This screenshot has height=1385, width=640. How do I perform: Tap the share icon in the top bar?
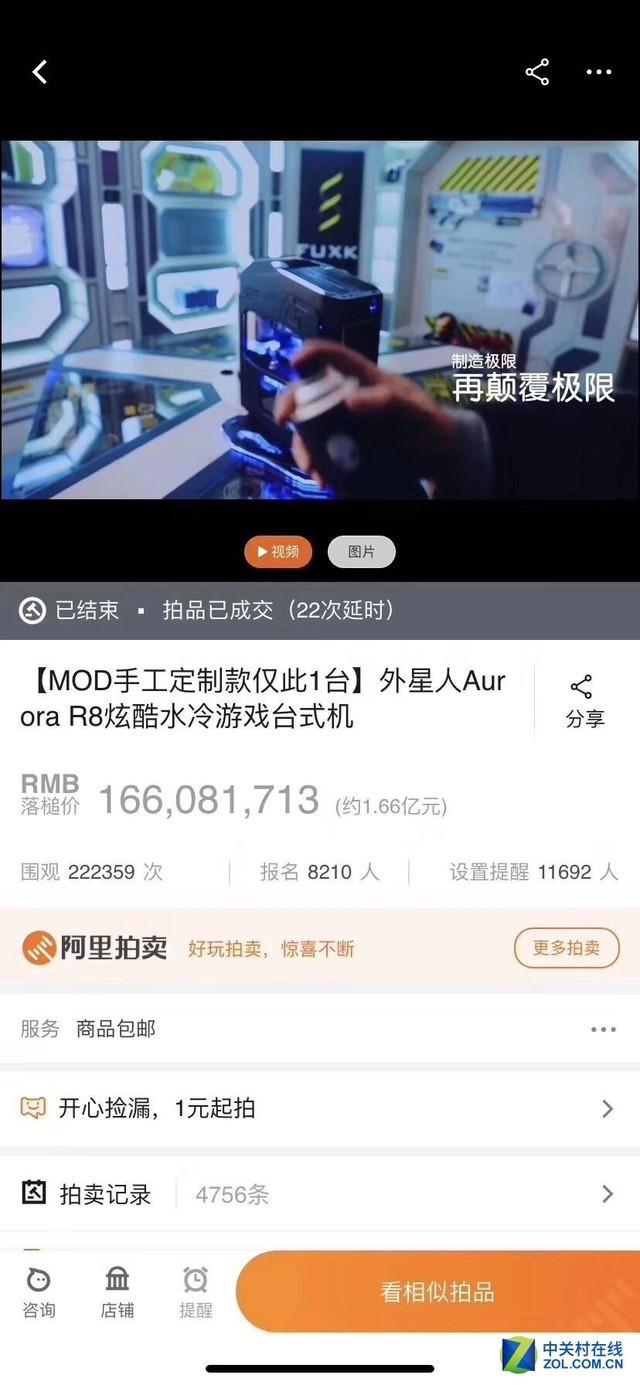click(537, 72)
